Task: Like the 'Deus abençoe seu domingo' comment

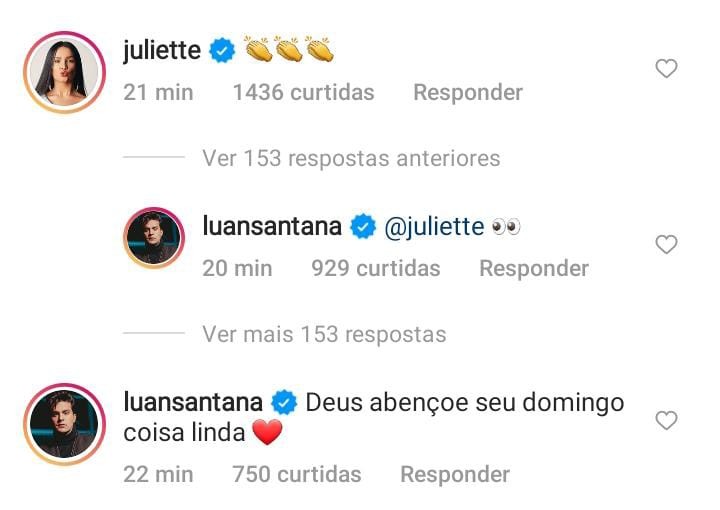Action: coord(665,421)
